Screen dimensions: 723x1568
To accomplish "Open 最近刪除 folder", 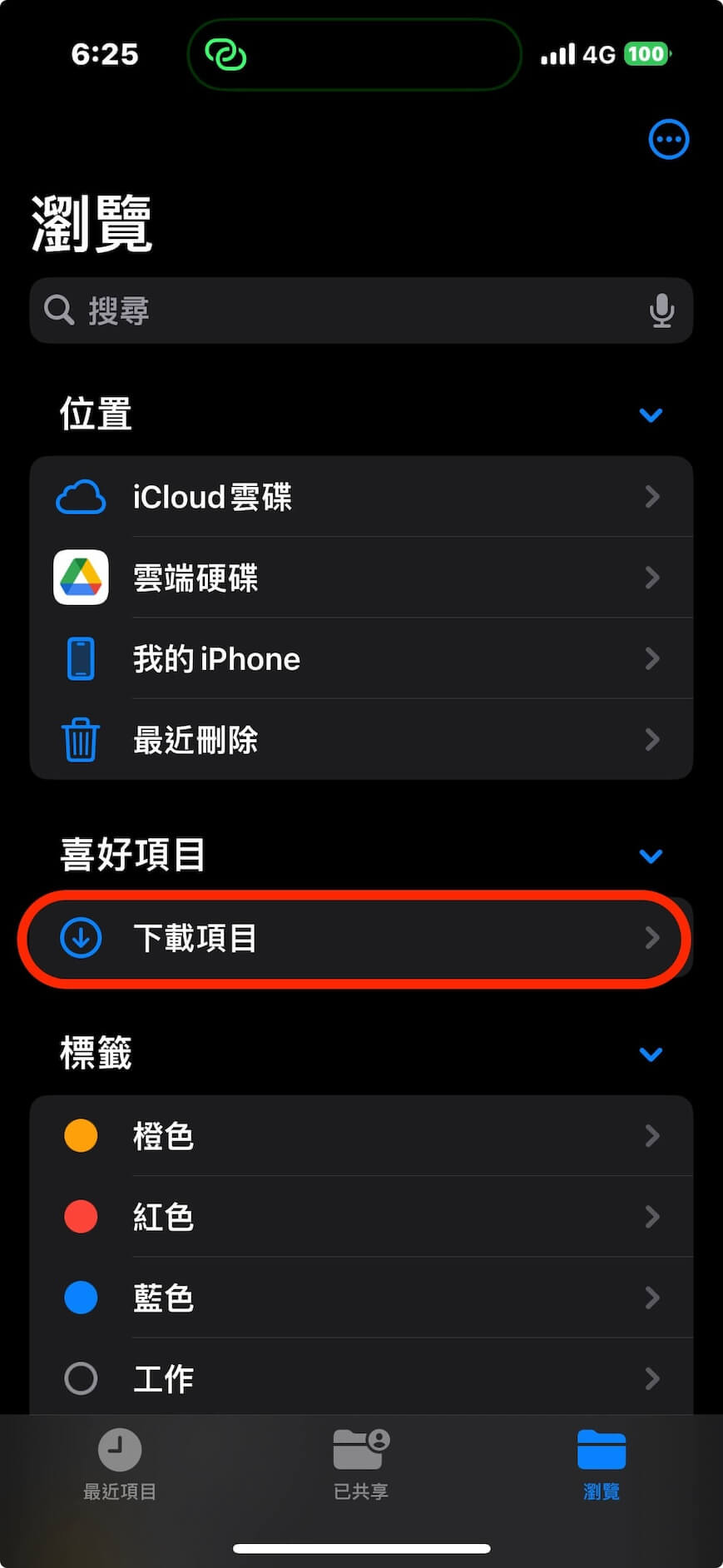I will pos(361,739).
